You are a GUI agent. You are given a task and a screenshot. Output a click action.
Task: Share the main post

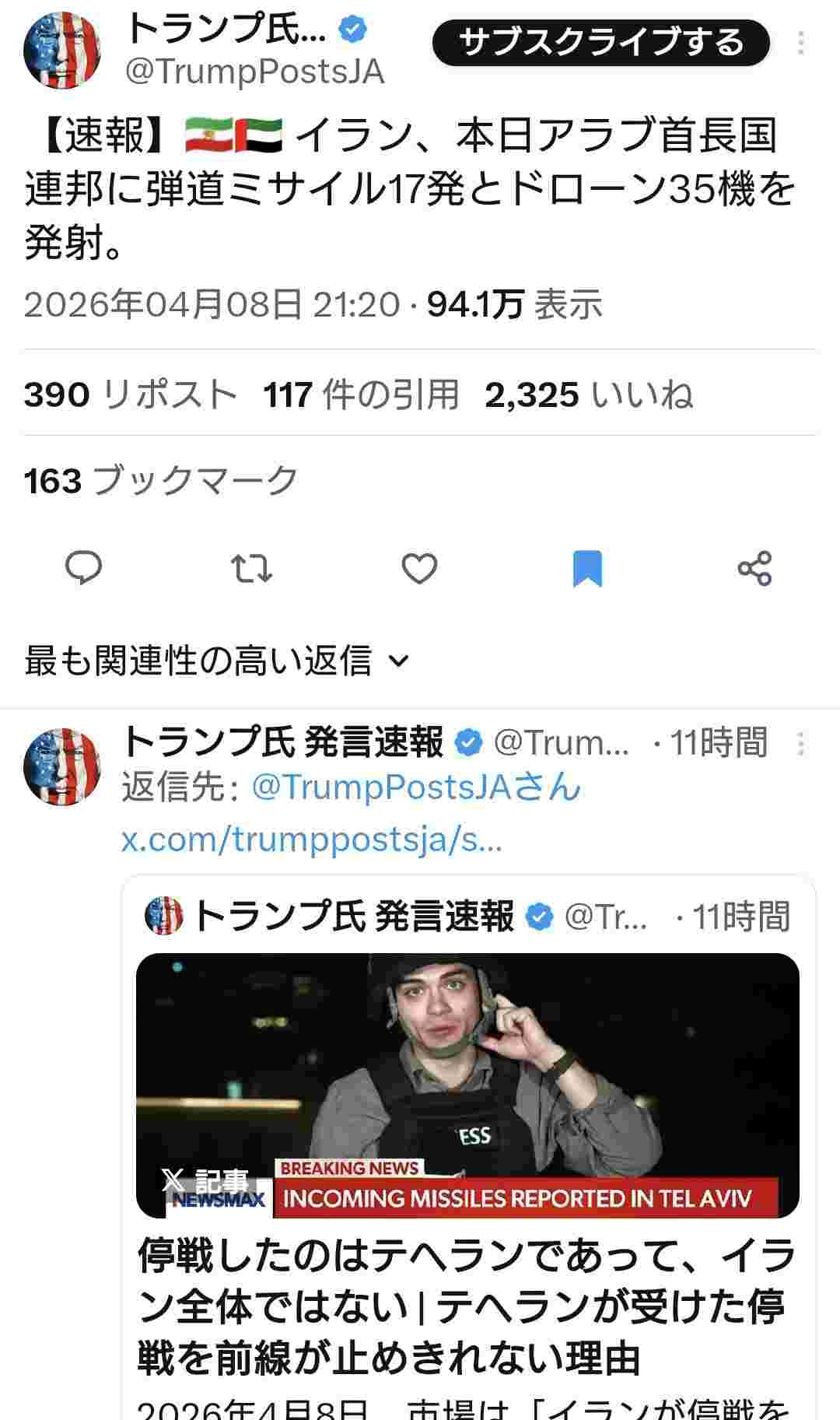tap(754, 568)
